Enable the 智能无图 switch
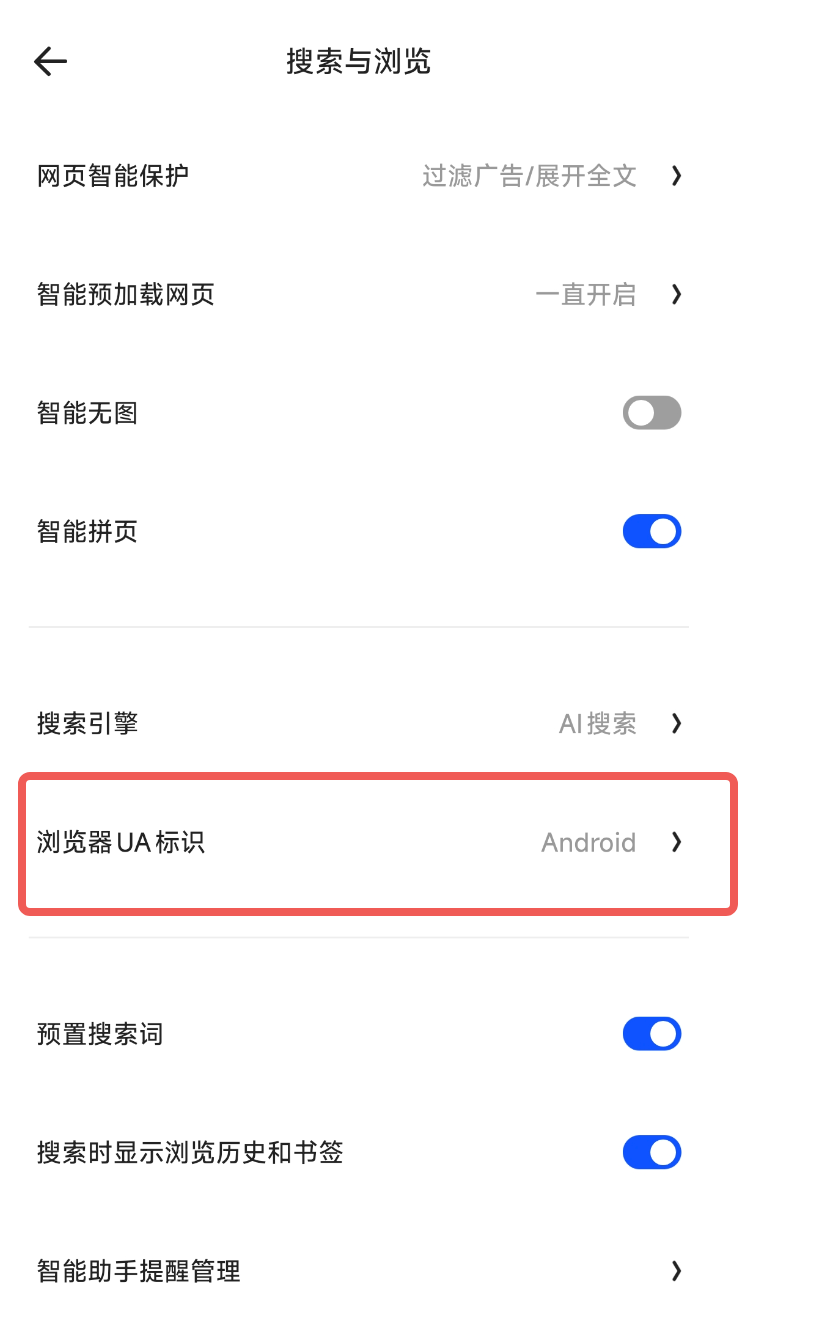The height and width of the screenshot is (1328, 828). [x=651, y=413]
